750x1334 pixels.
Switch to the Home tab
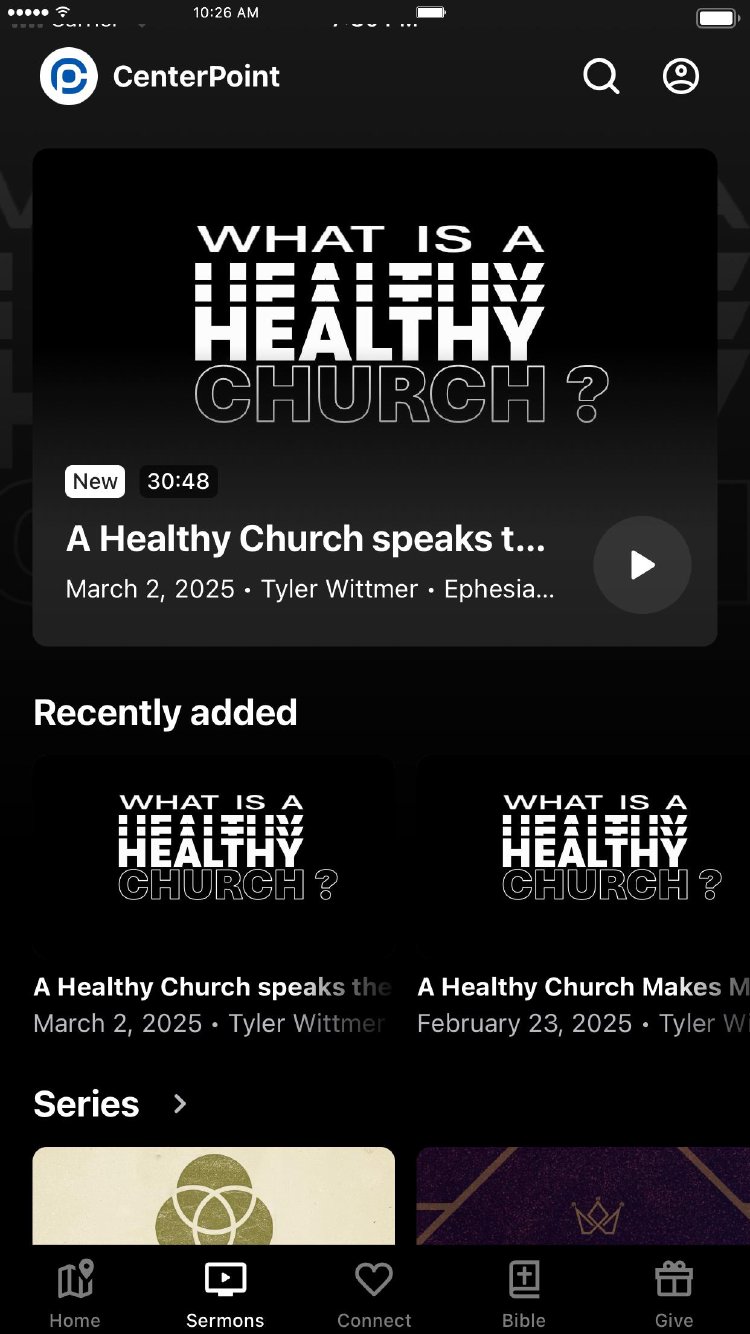click(75, 1294)
